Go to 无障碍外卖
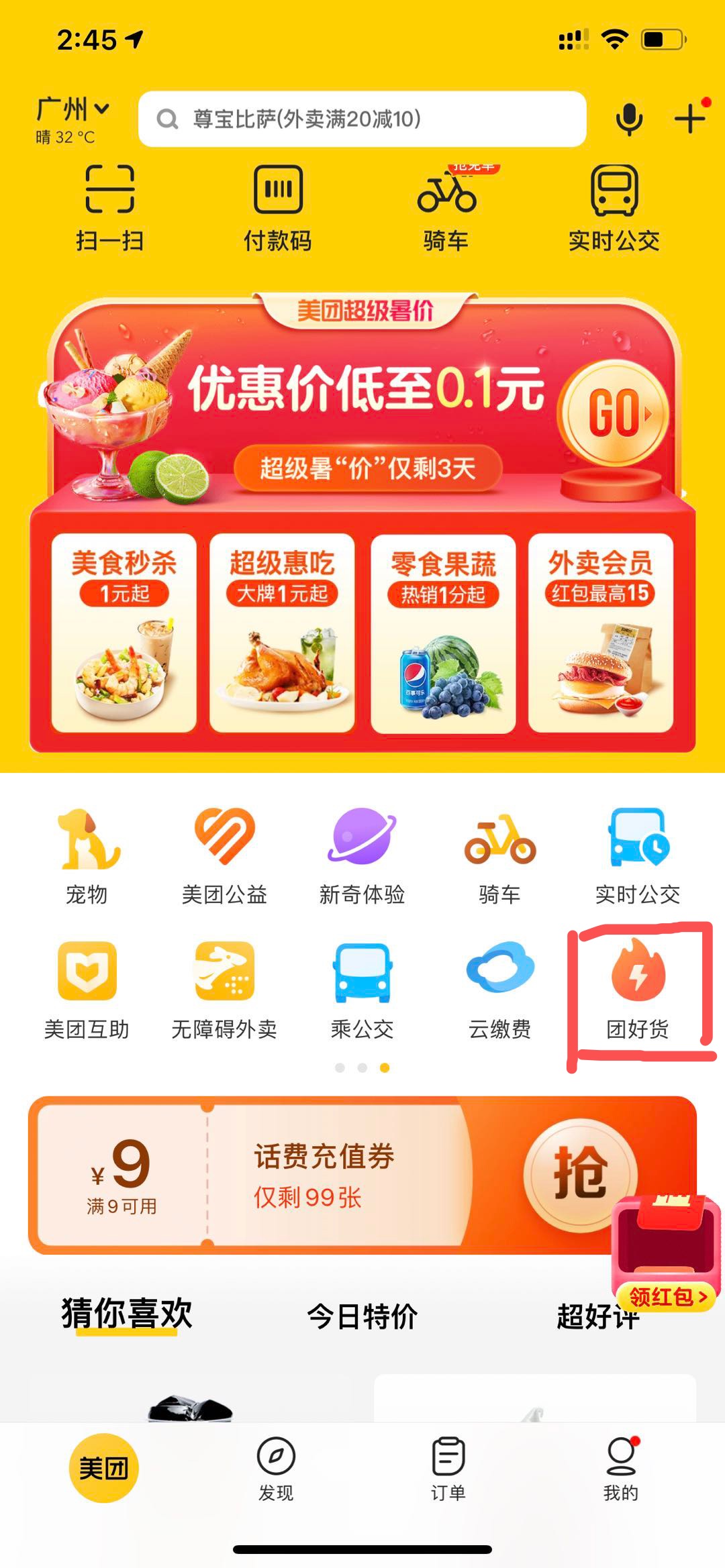The width and height of the screenshot is (725, 1568). 225,990
